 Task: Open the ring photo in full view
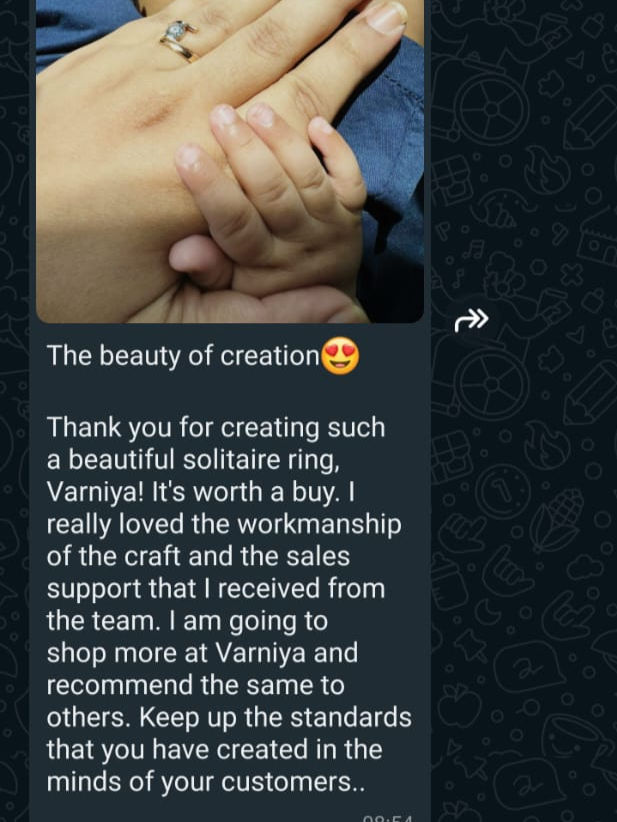click(x=229, y=160)
